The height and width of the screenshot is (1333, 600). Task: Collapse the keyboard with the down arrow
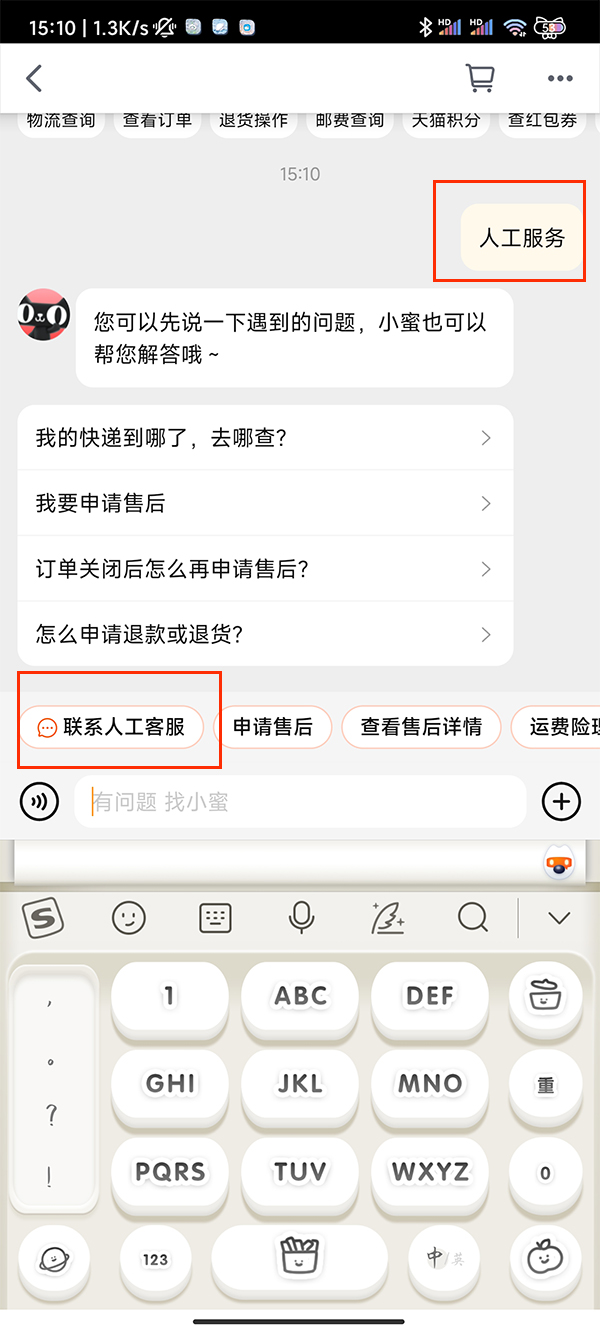[x=559, y=917]
